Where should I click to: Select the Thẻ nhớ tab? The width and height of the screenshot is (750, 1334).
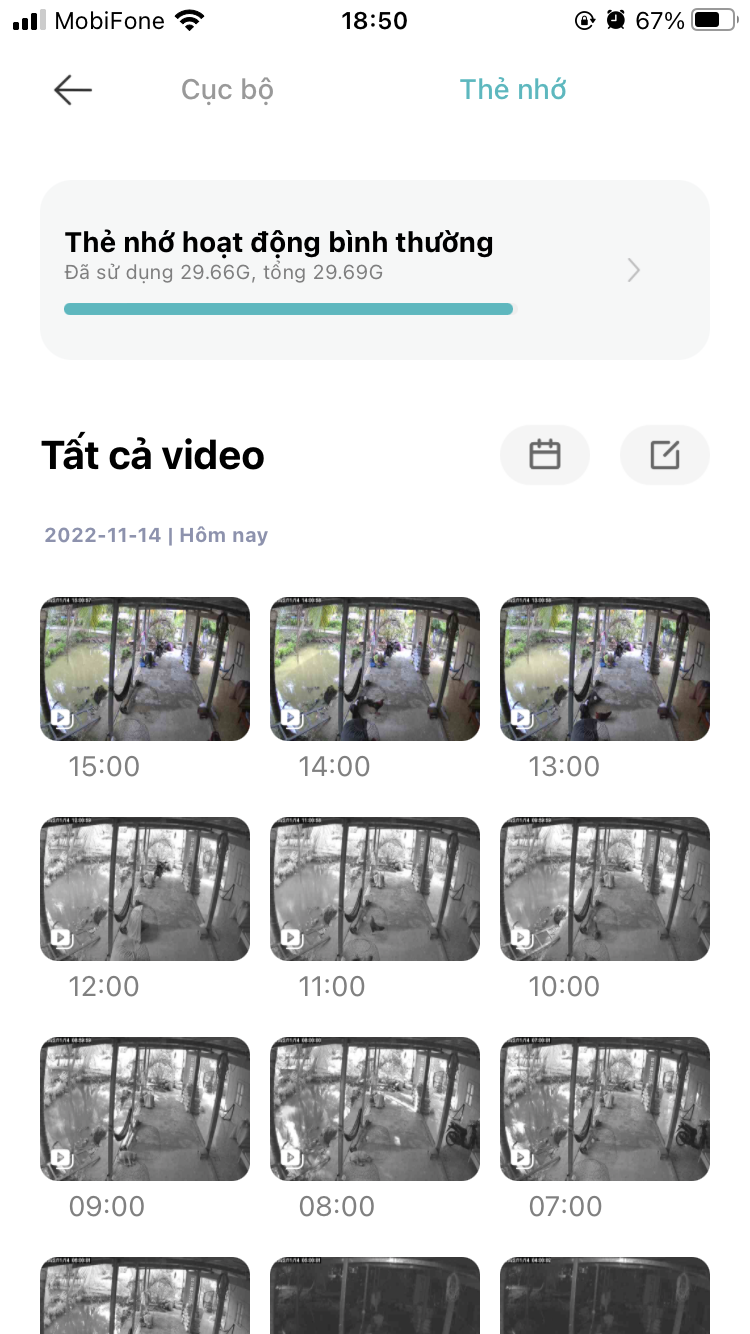(x=512, y=90)
